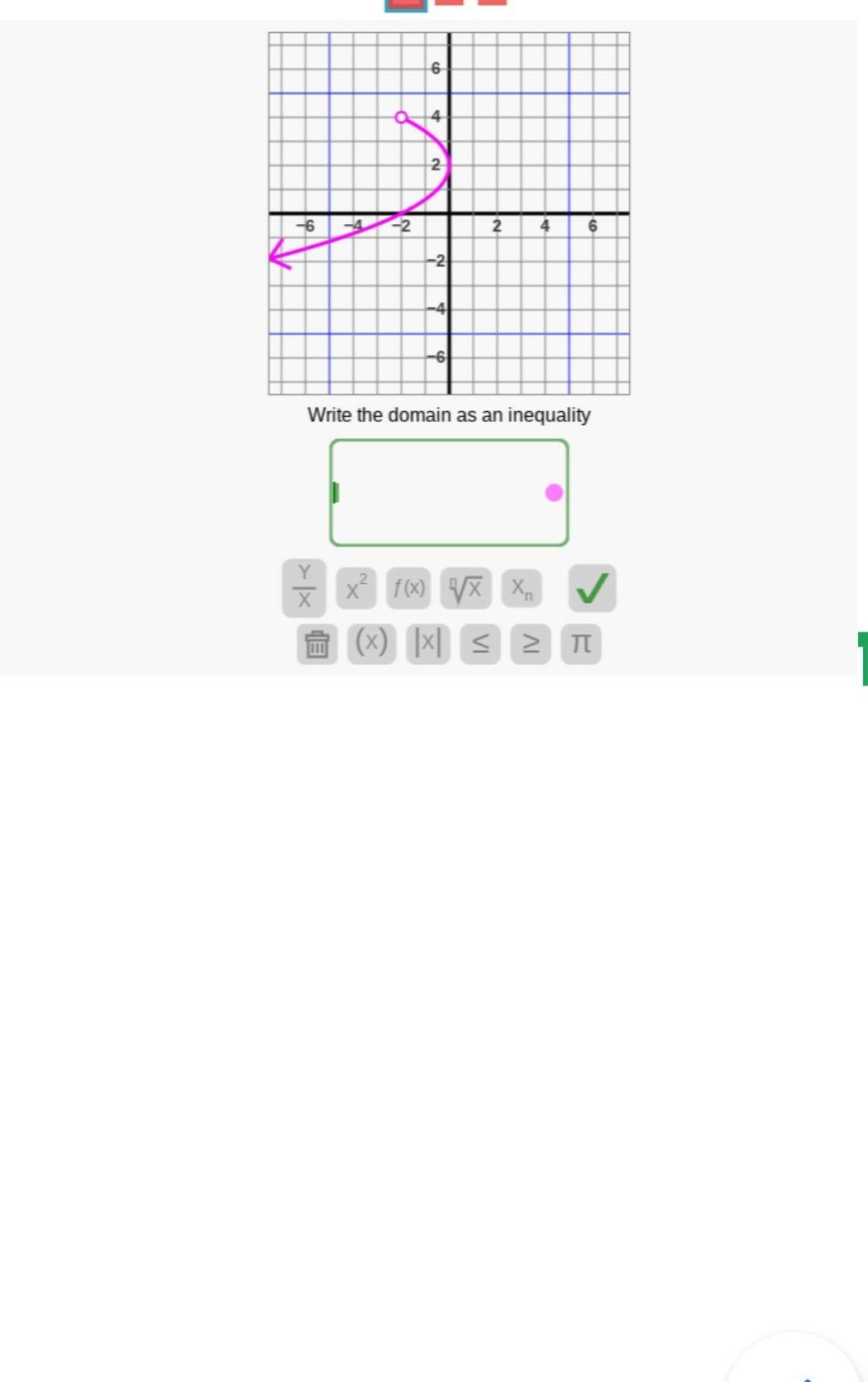Insert parentheses (x)
Viewport: 868px width, 1382px height.
tap(371, 643)
